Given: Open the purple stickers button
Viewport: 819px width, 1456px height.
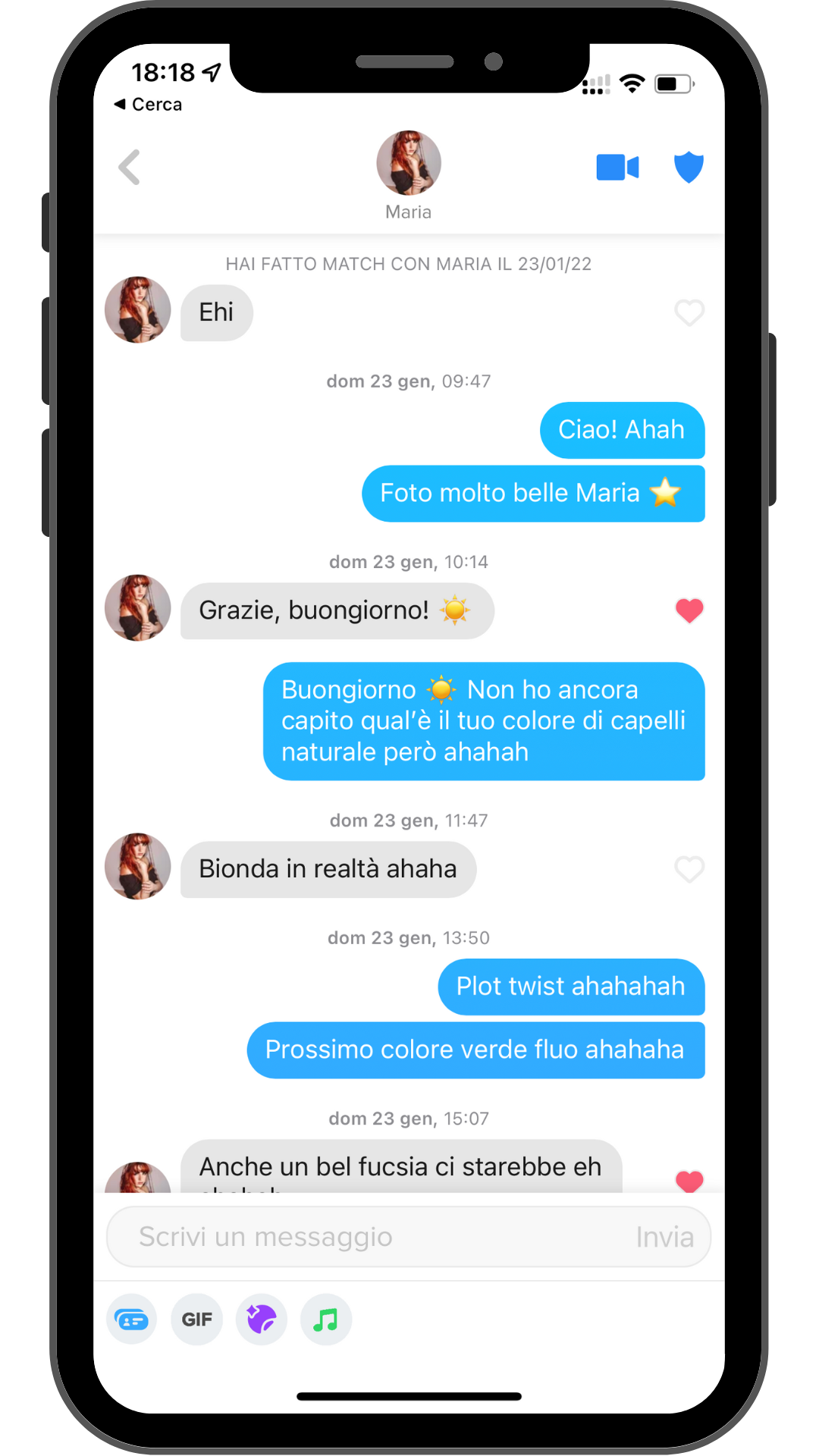Looking at the screenshot, I should pos(262,1320).
